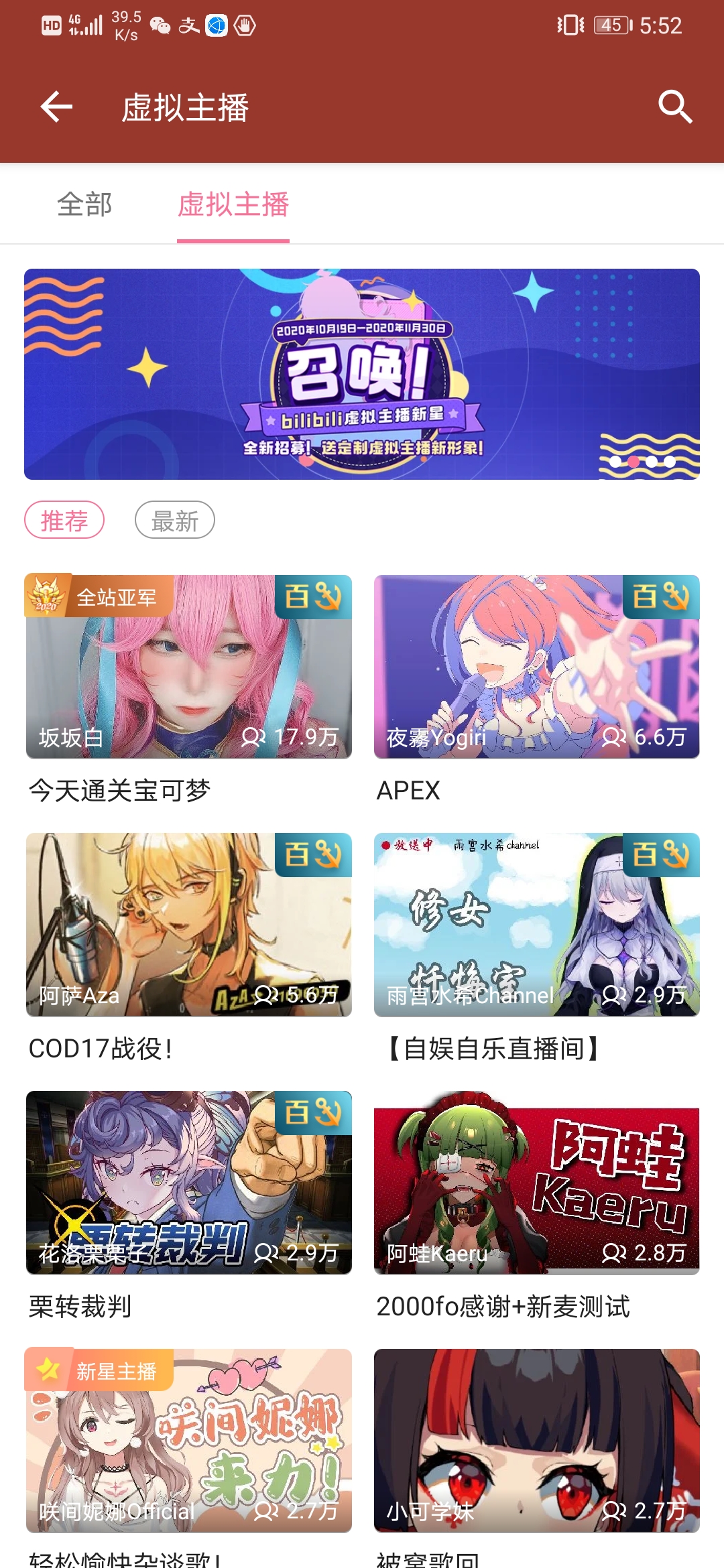
Task: Switch to the 全部 tab
Action: click(x=84, y=204)
